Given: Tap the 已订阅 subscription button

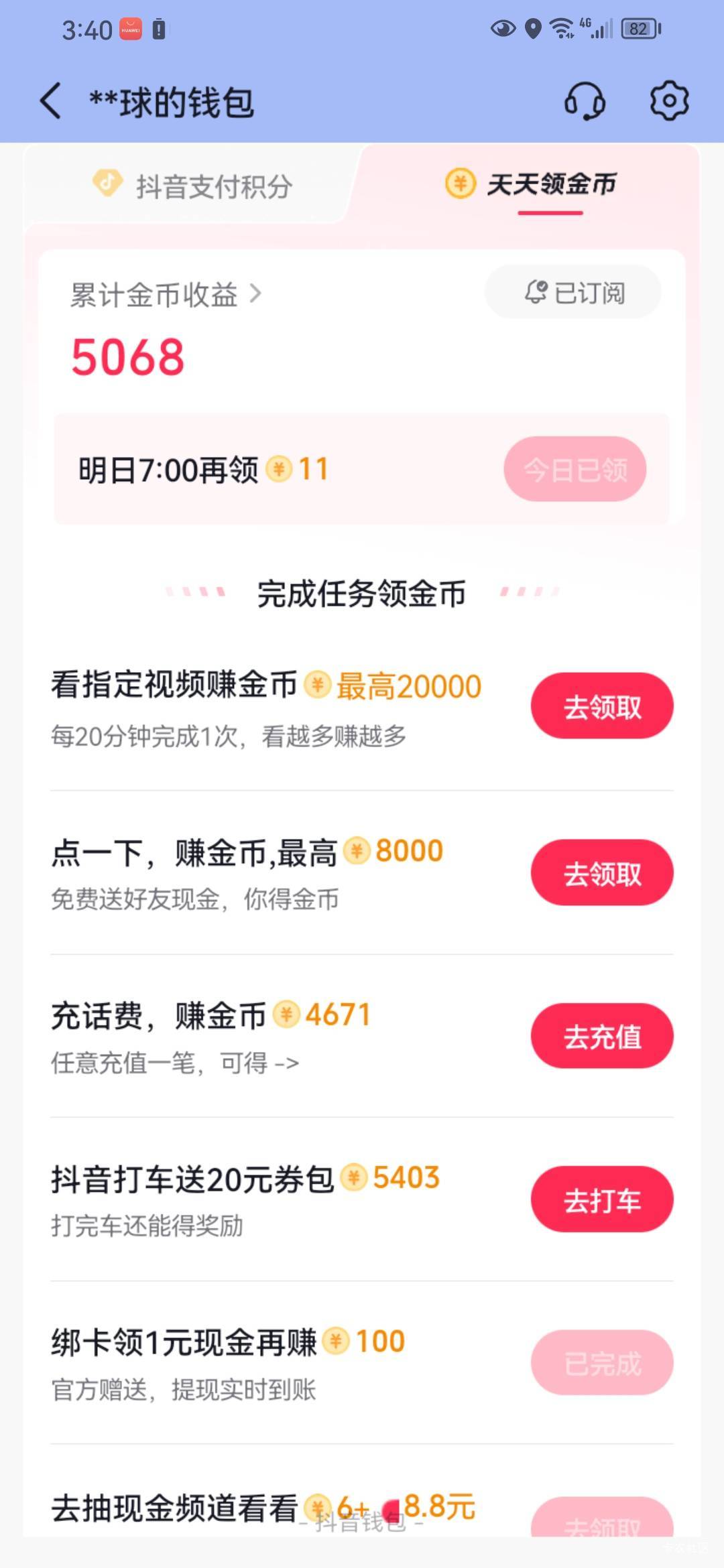Looking at the screenshot, I should click(573, 292).
